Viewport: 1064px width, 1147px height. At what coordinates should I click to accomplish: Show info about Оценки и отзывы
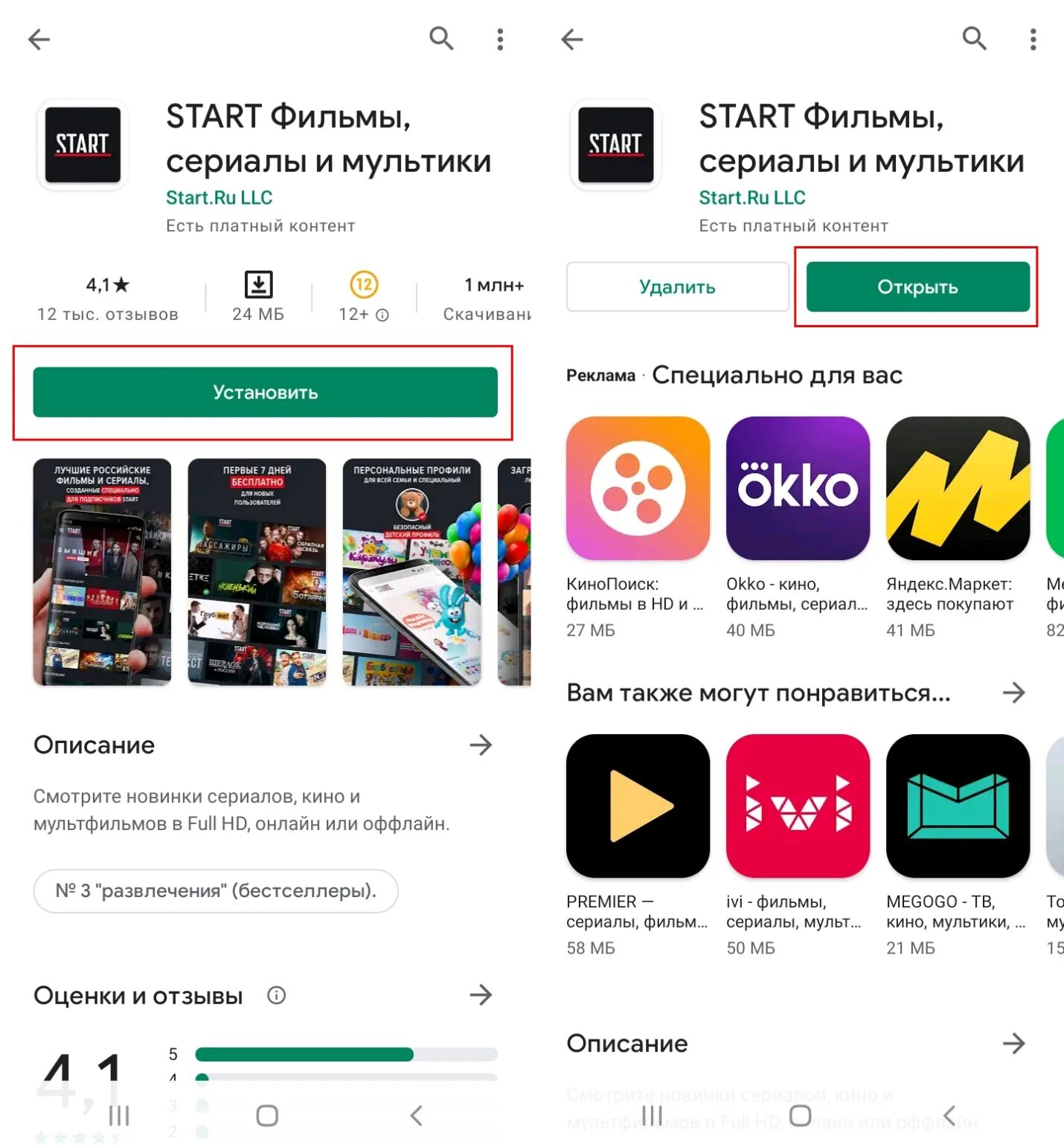coord(276,995)
